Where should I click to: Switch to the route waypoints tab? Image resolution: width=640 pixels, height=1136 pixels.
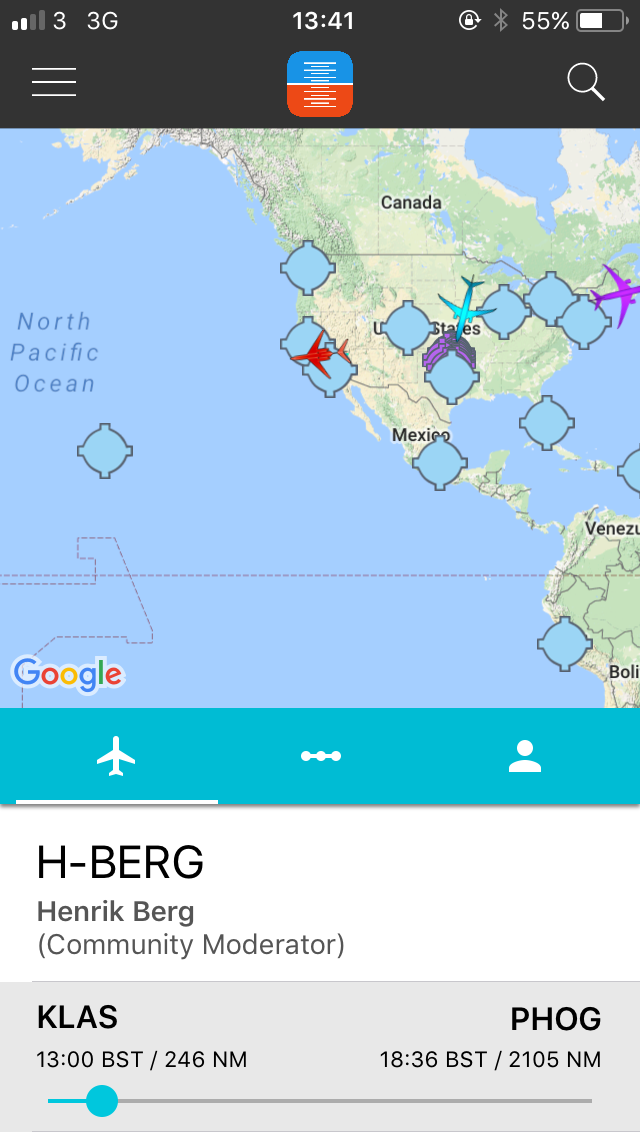[x=321, y=756]
